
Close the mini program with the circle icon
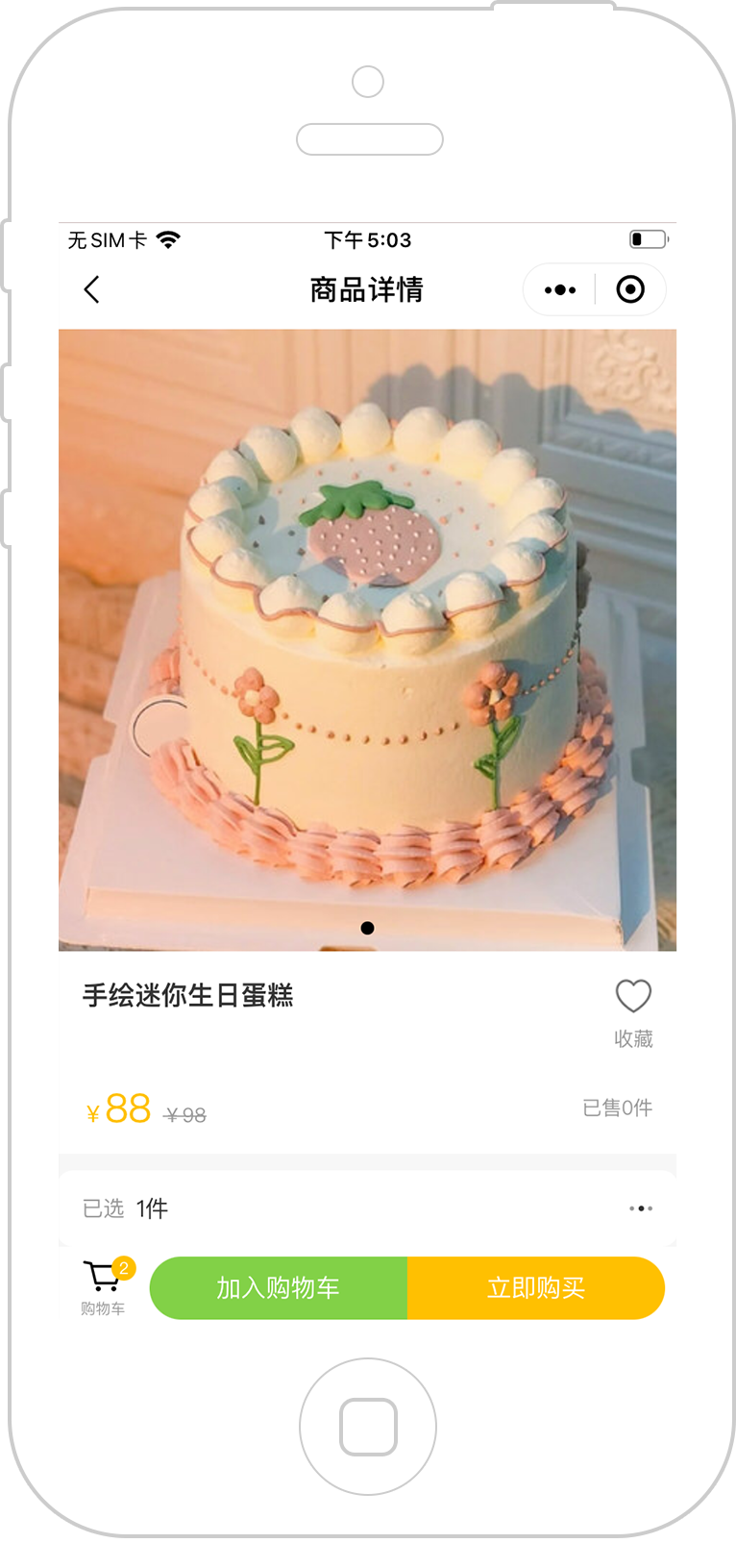(x=630, y=289)
